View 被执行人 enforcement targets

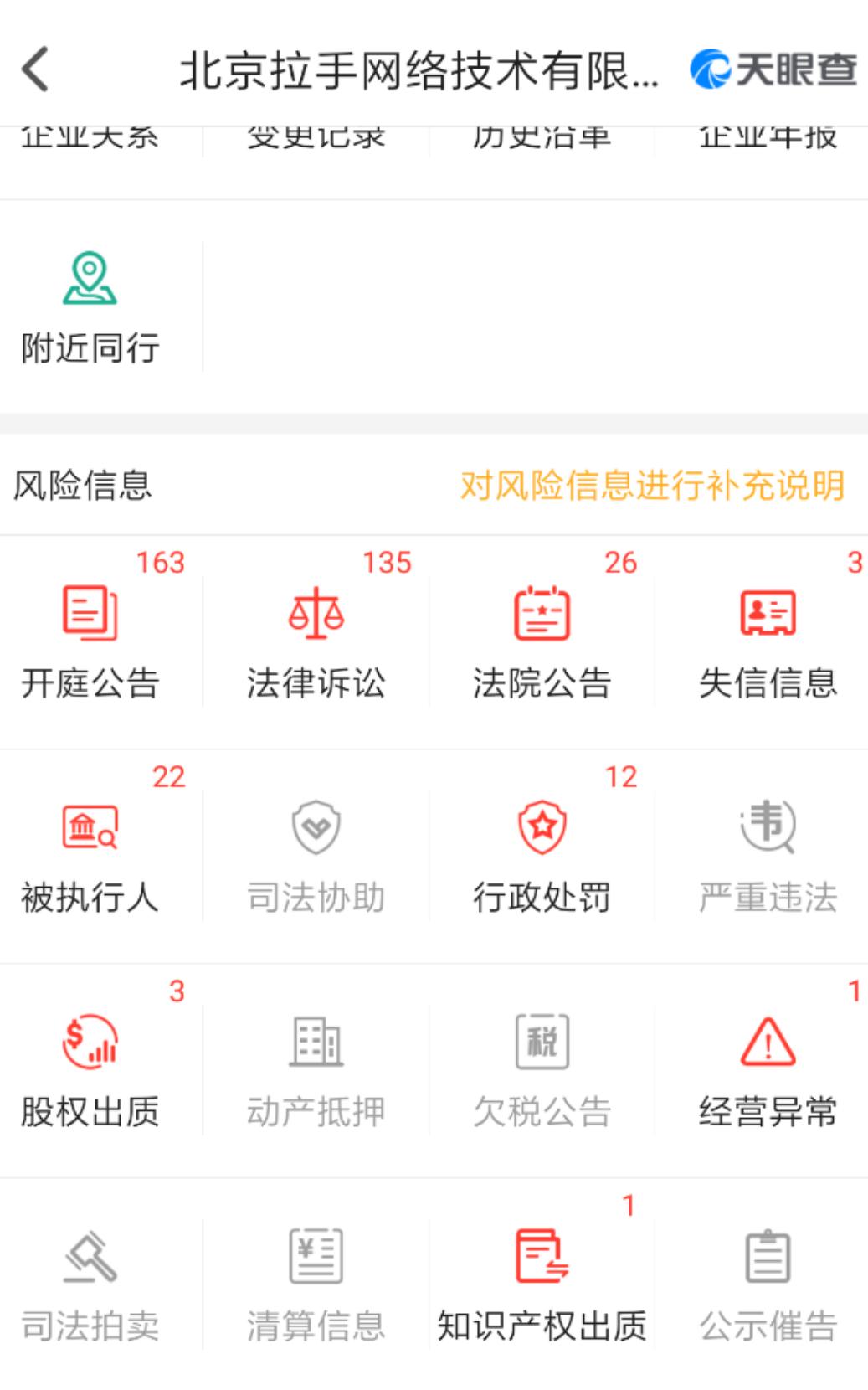(90, 858)
